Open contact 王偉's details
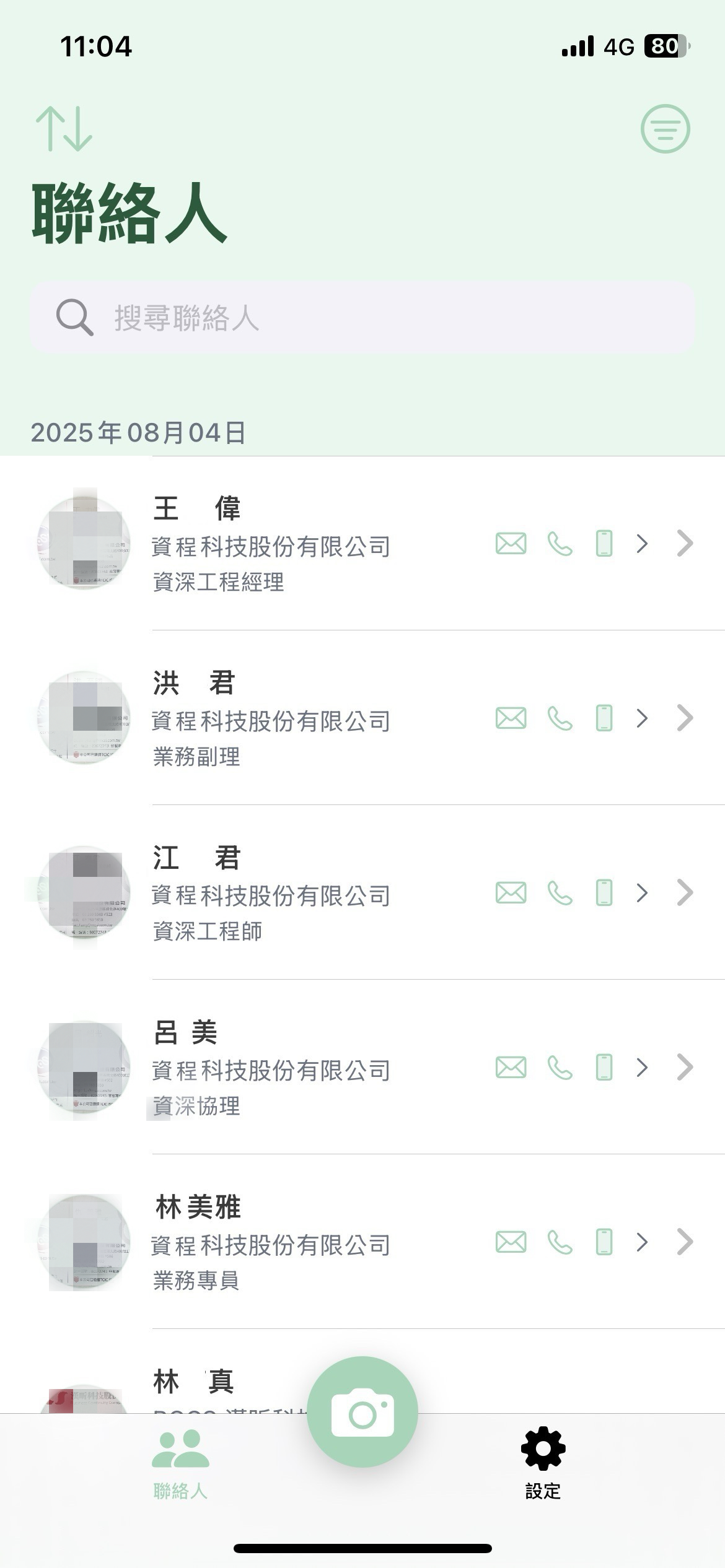The height and width of the screenshot is (1568, 725). [x=684, y=544]
